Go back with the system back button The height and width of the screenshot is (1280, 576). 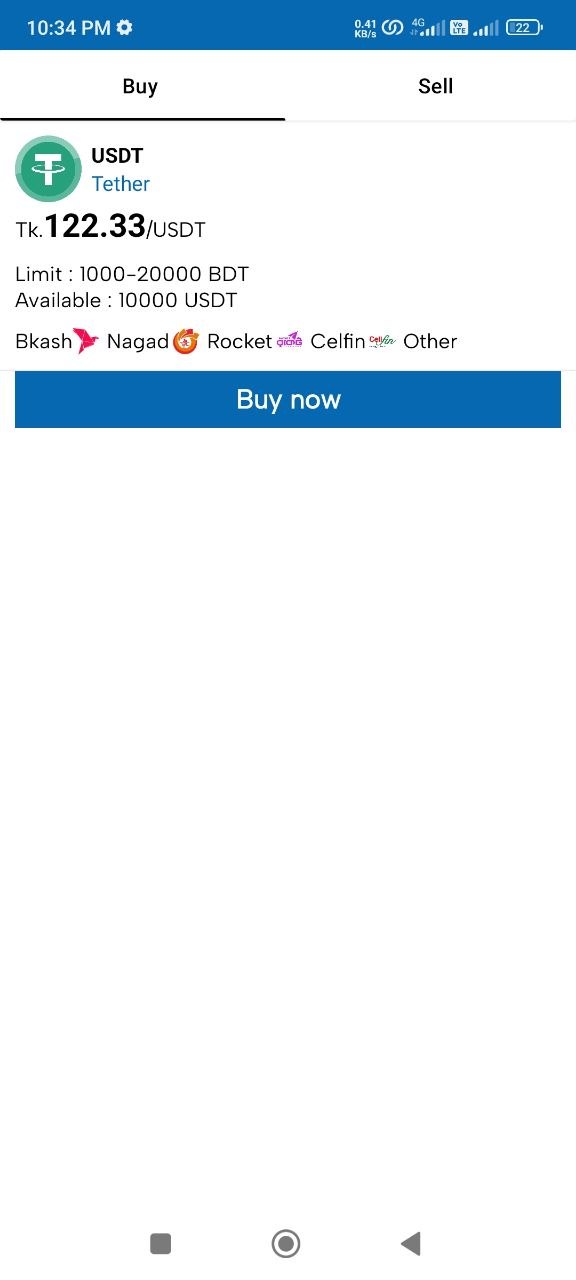(410, 1243)
